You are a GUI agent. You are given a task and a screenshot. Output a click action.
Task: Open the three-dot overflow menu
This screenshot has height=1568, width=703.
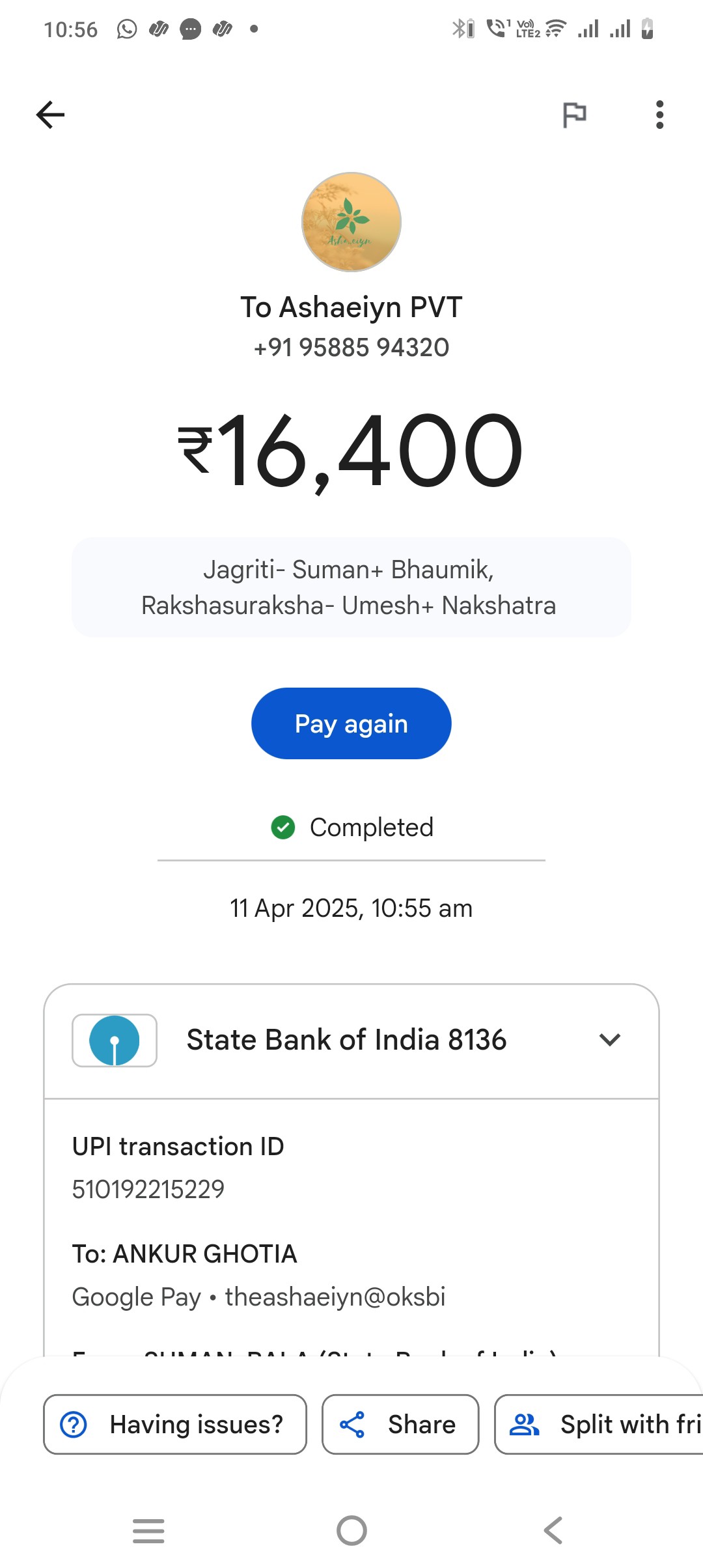pos(659,115)
